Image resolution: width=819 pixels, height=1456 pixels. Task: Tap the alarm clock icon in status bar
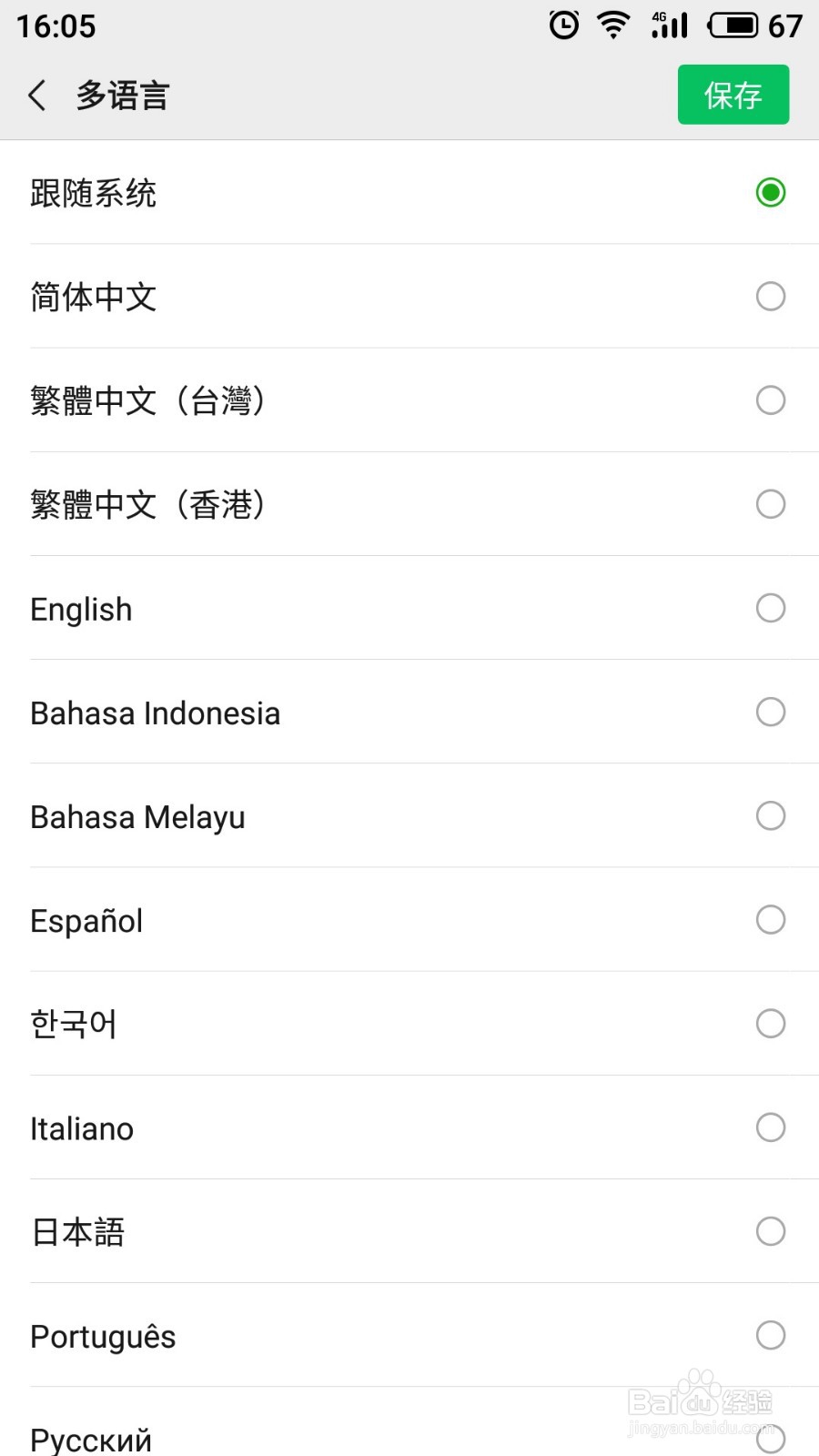[564, 25]
